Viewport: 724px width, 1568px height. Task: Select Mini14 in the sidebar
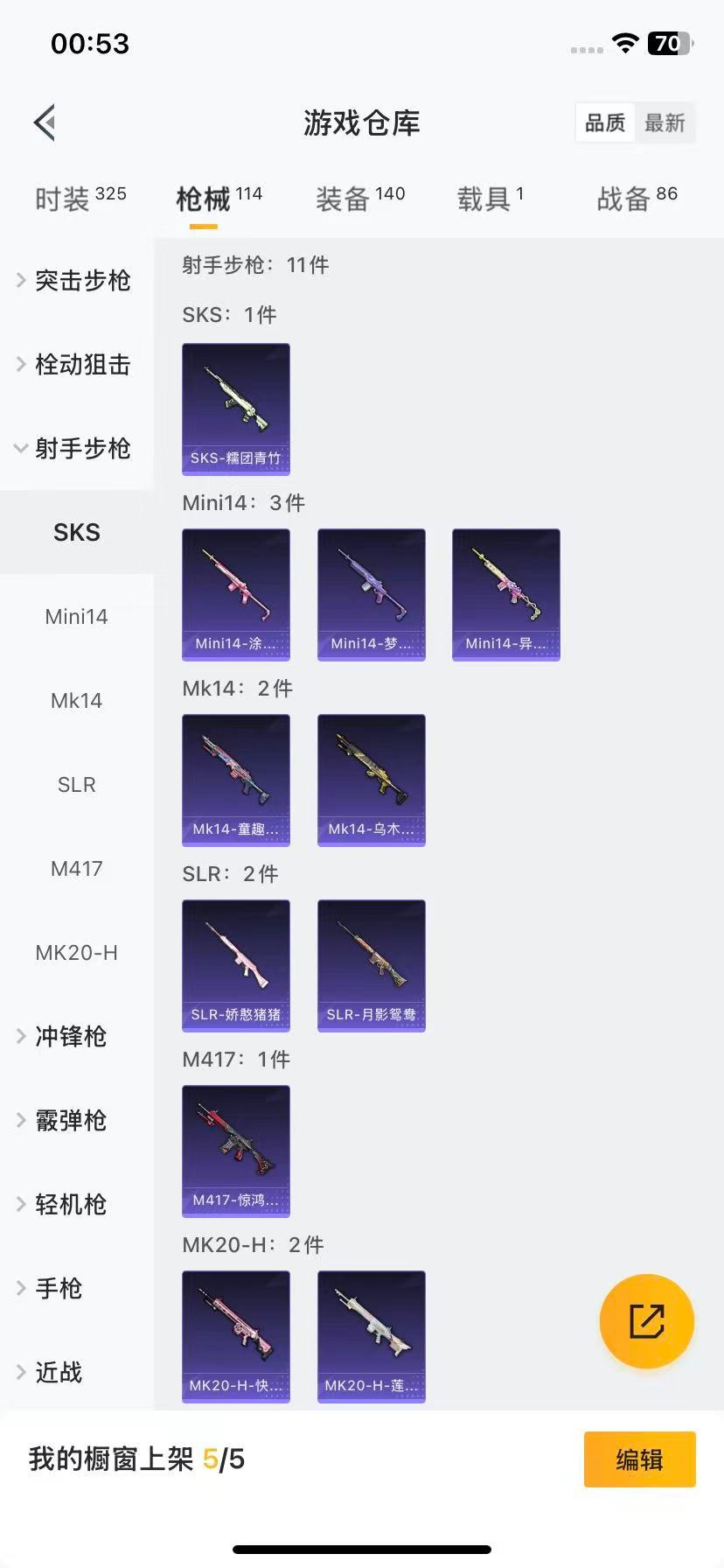click(x=77, y=616)
